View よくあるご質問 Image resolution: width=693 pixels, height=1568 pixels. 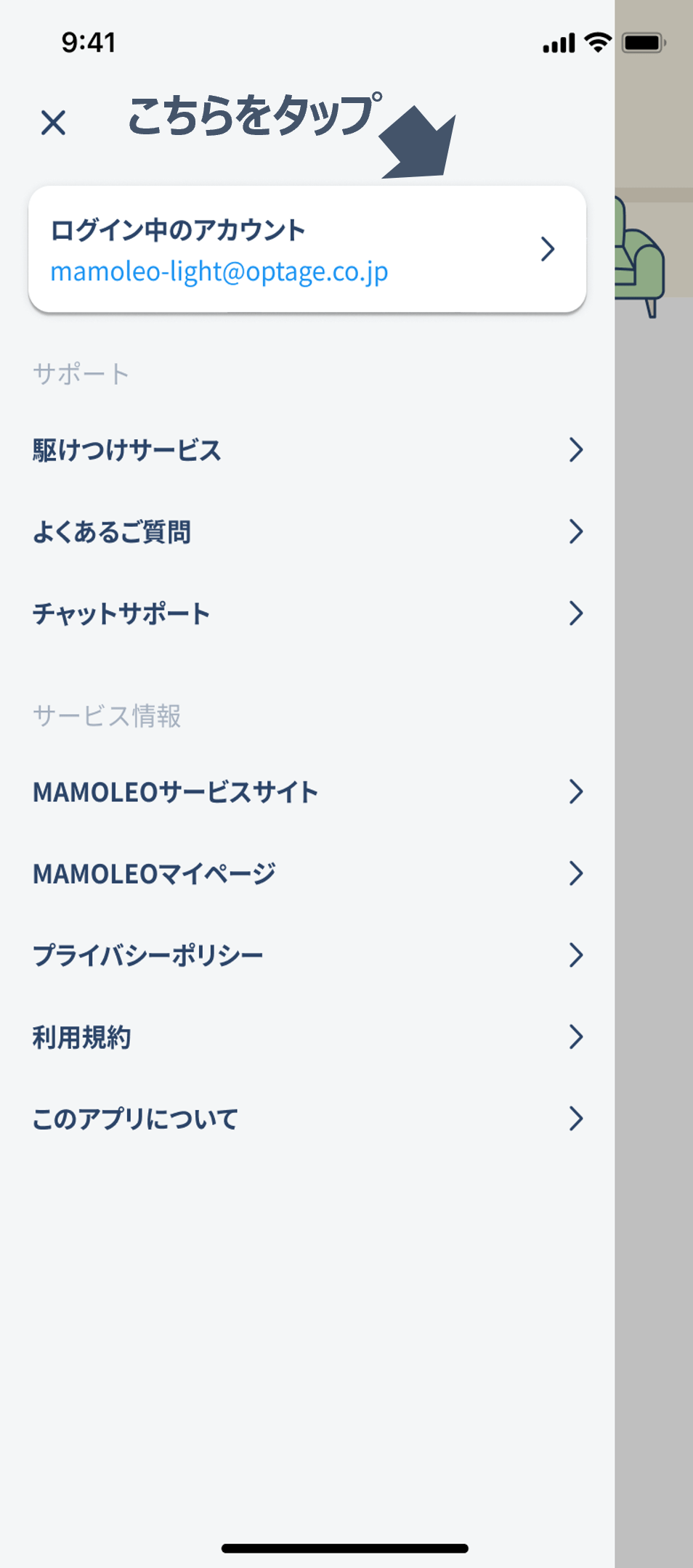click(307, 532)
